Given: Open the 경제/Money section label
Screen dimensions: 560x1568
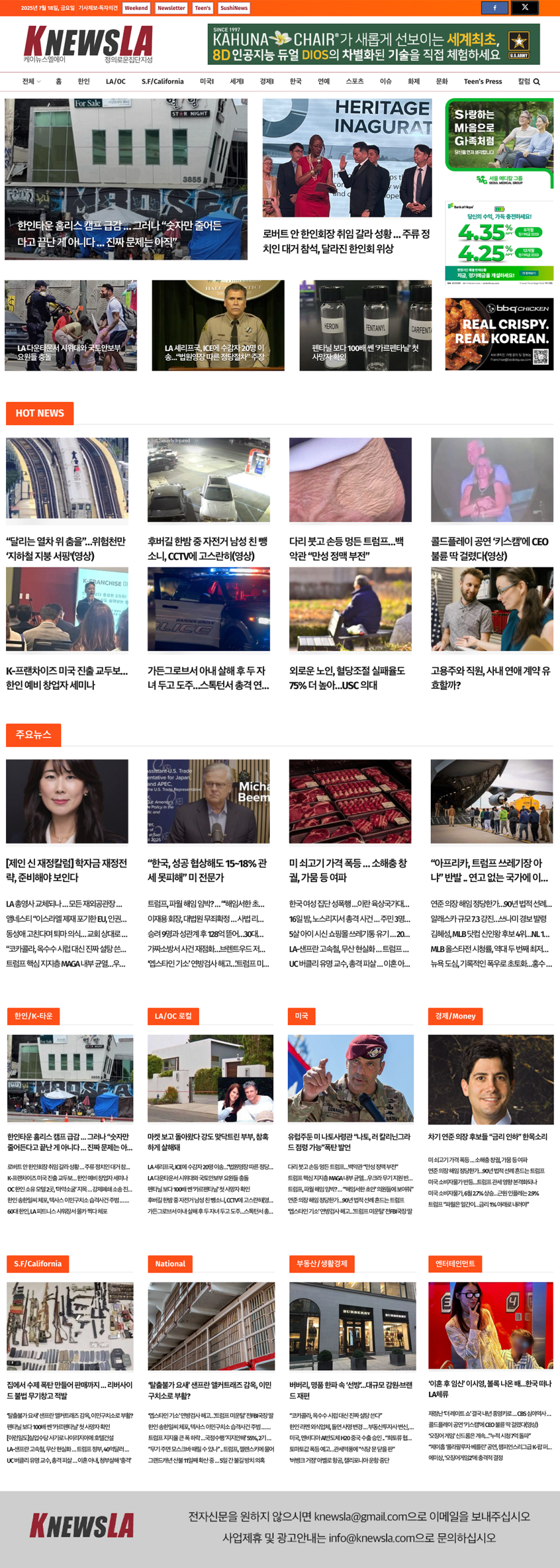Looking at the screenshot, I should (x=455, y=1016).
